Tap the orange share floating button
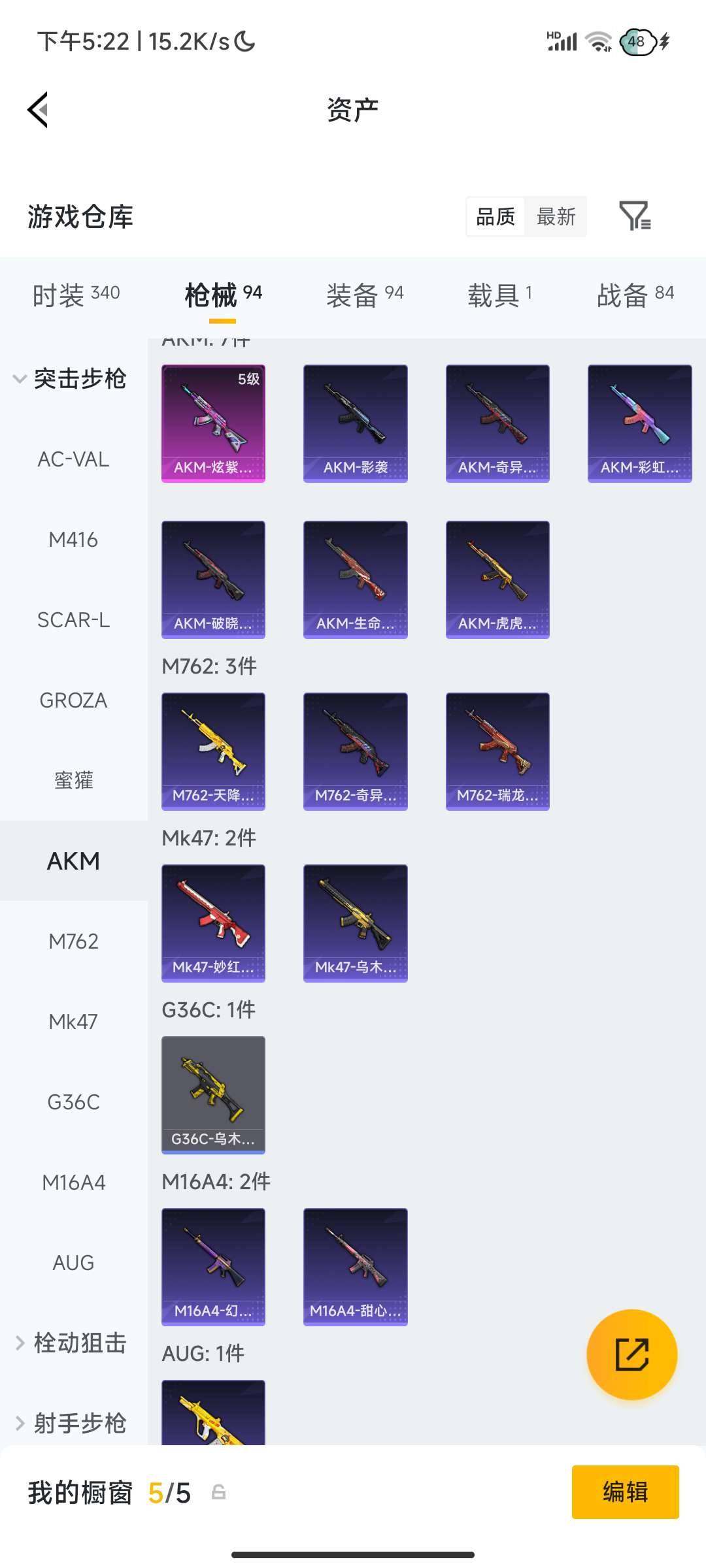 pos(631,1354)
